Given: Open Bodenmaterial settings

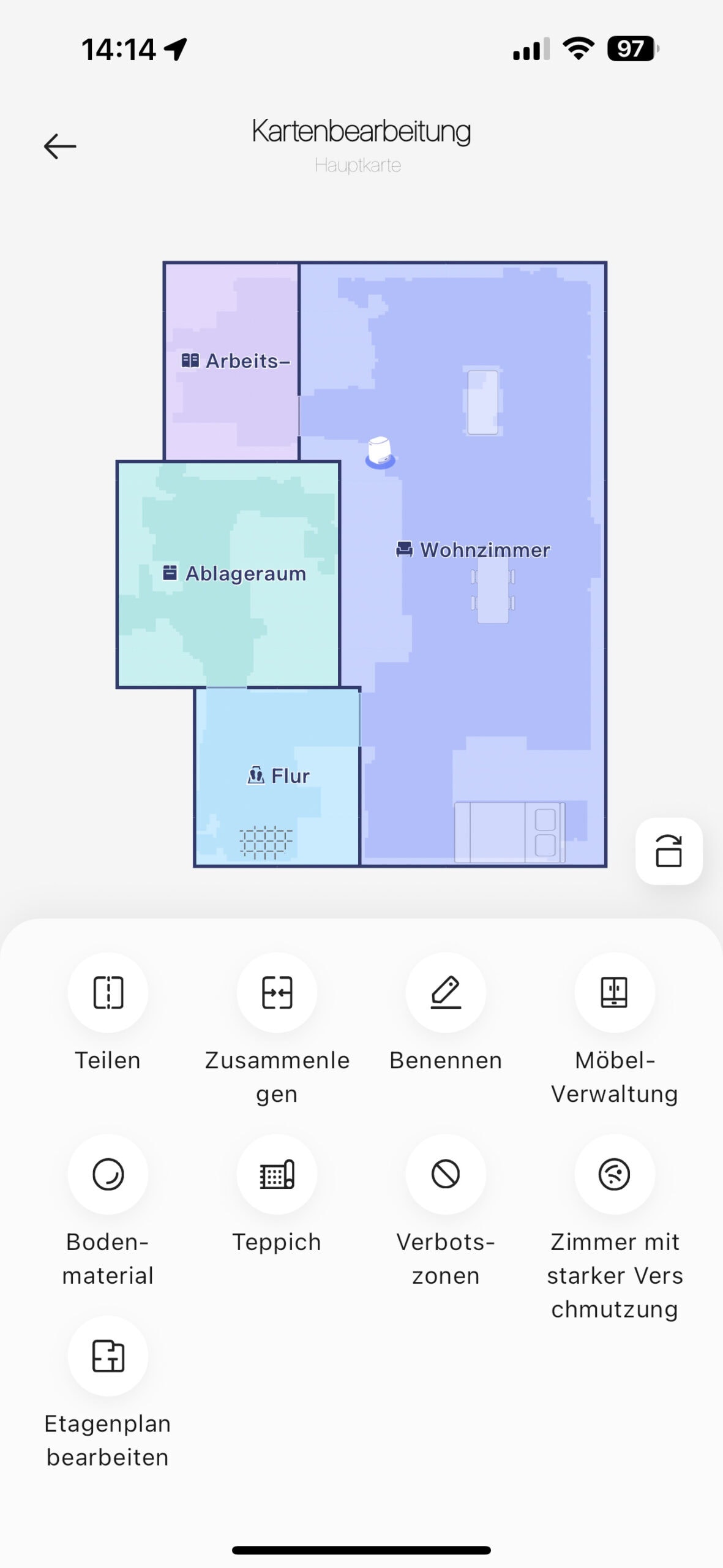Looking at the screenshot, I should pos(108,1174).
